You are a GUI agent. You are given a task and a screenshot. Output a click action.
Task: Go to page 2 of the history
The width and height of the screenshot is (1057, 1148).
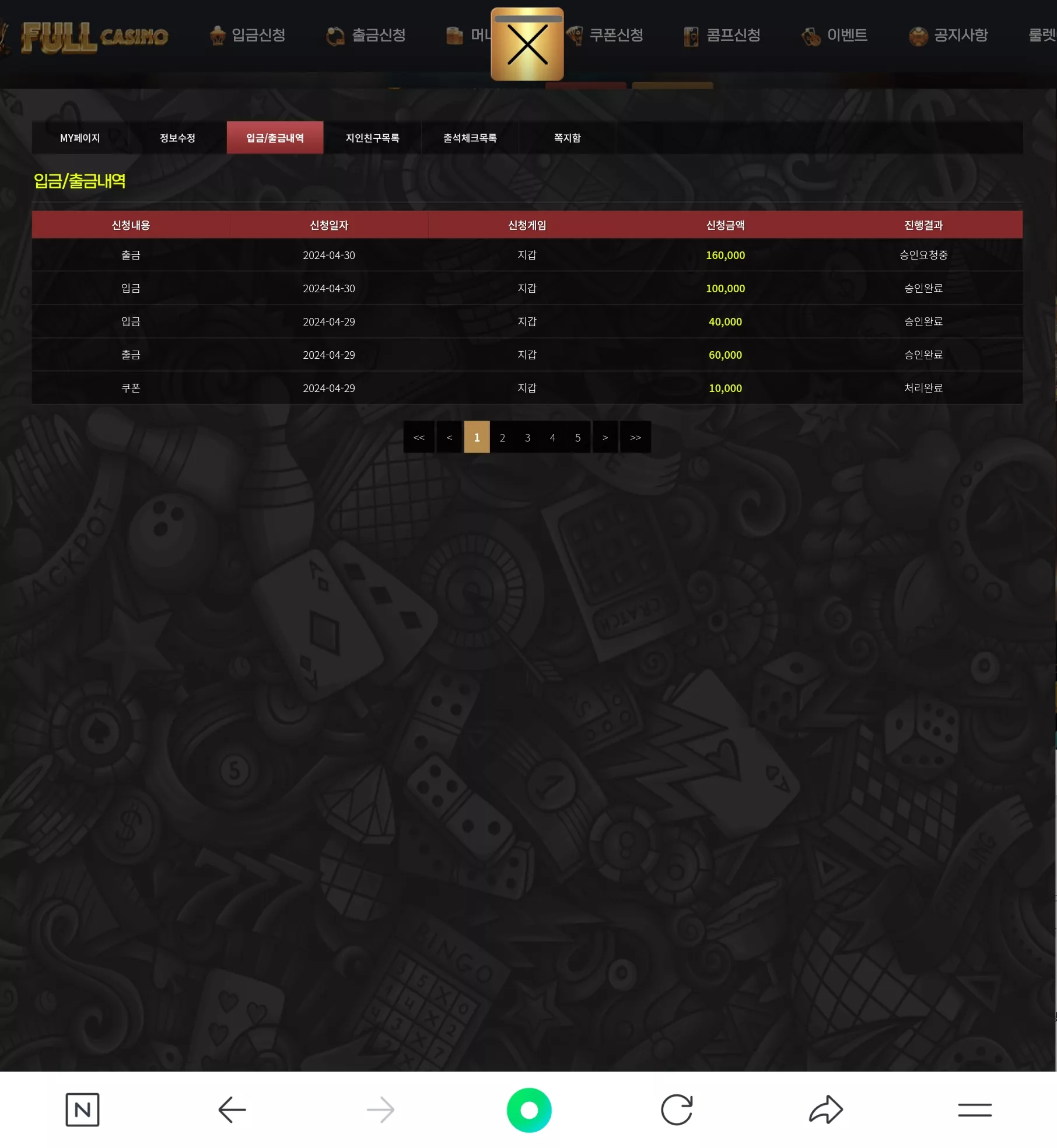tap(502, 437)
